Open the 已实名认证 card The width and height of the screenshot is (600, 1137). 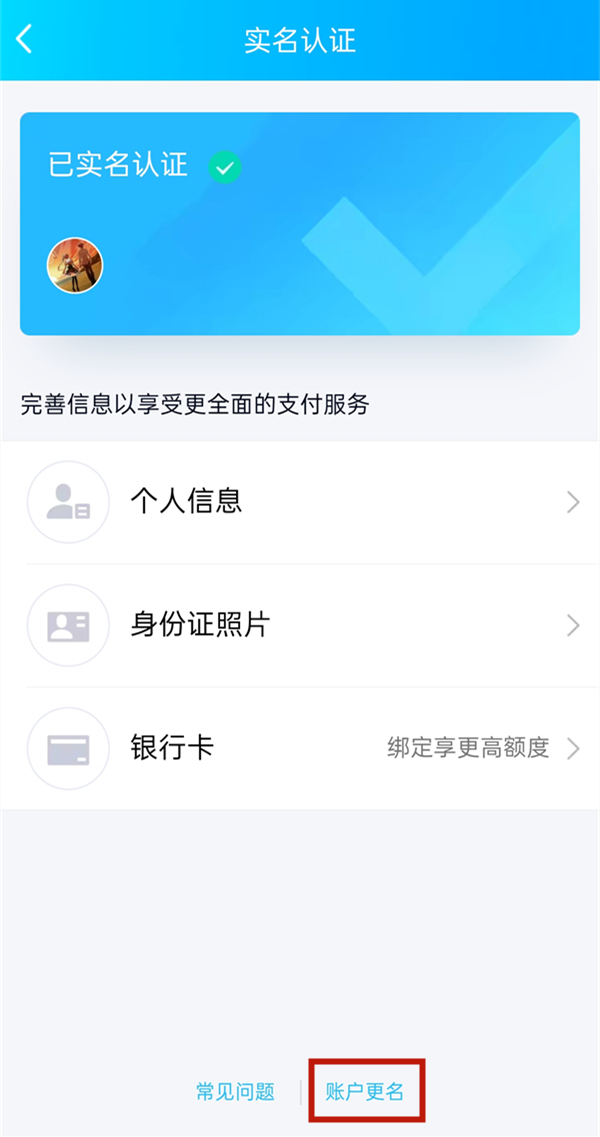click(300, 224)
